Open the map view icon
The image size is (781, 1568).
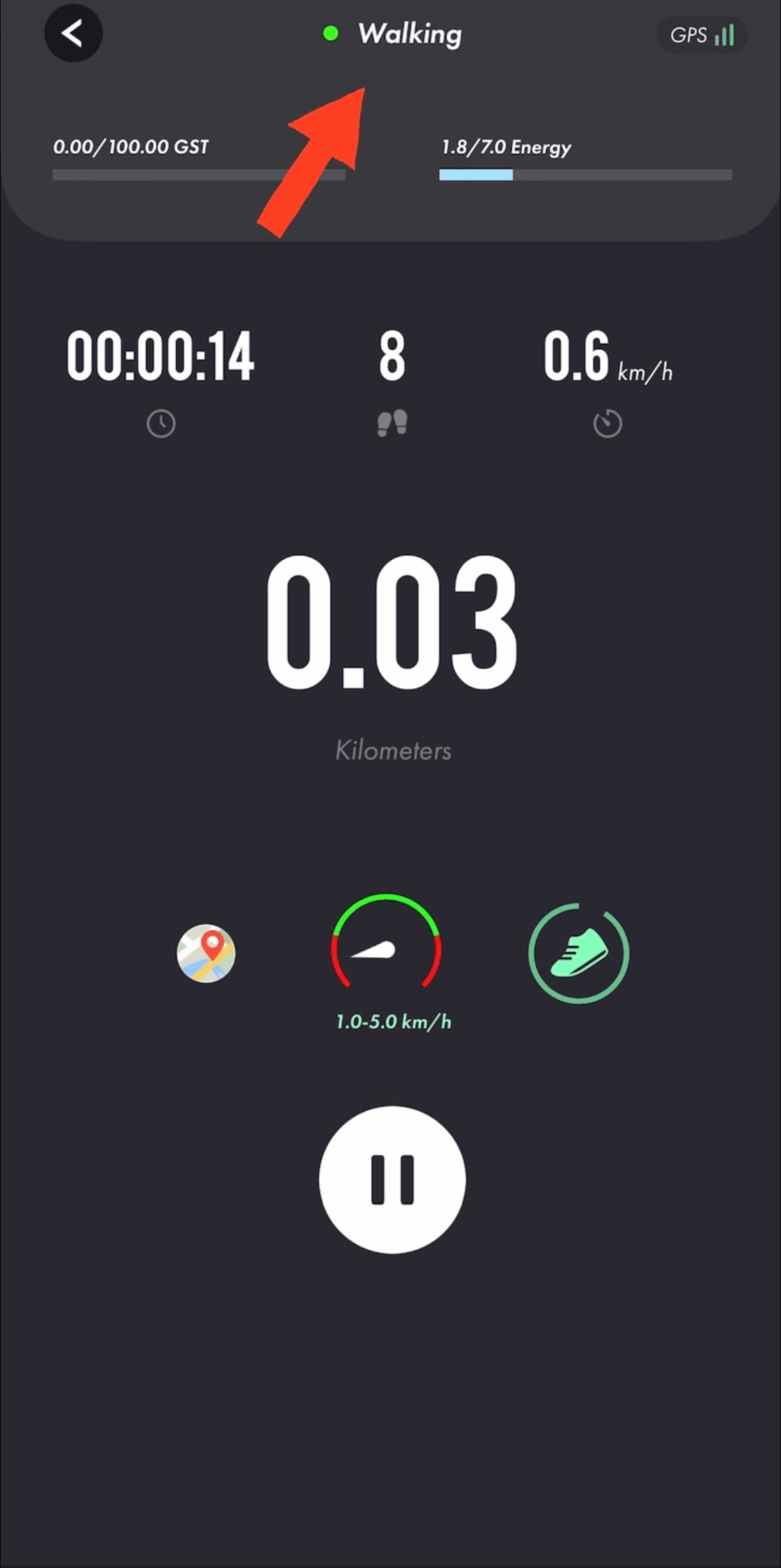(206, 953)
